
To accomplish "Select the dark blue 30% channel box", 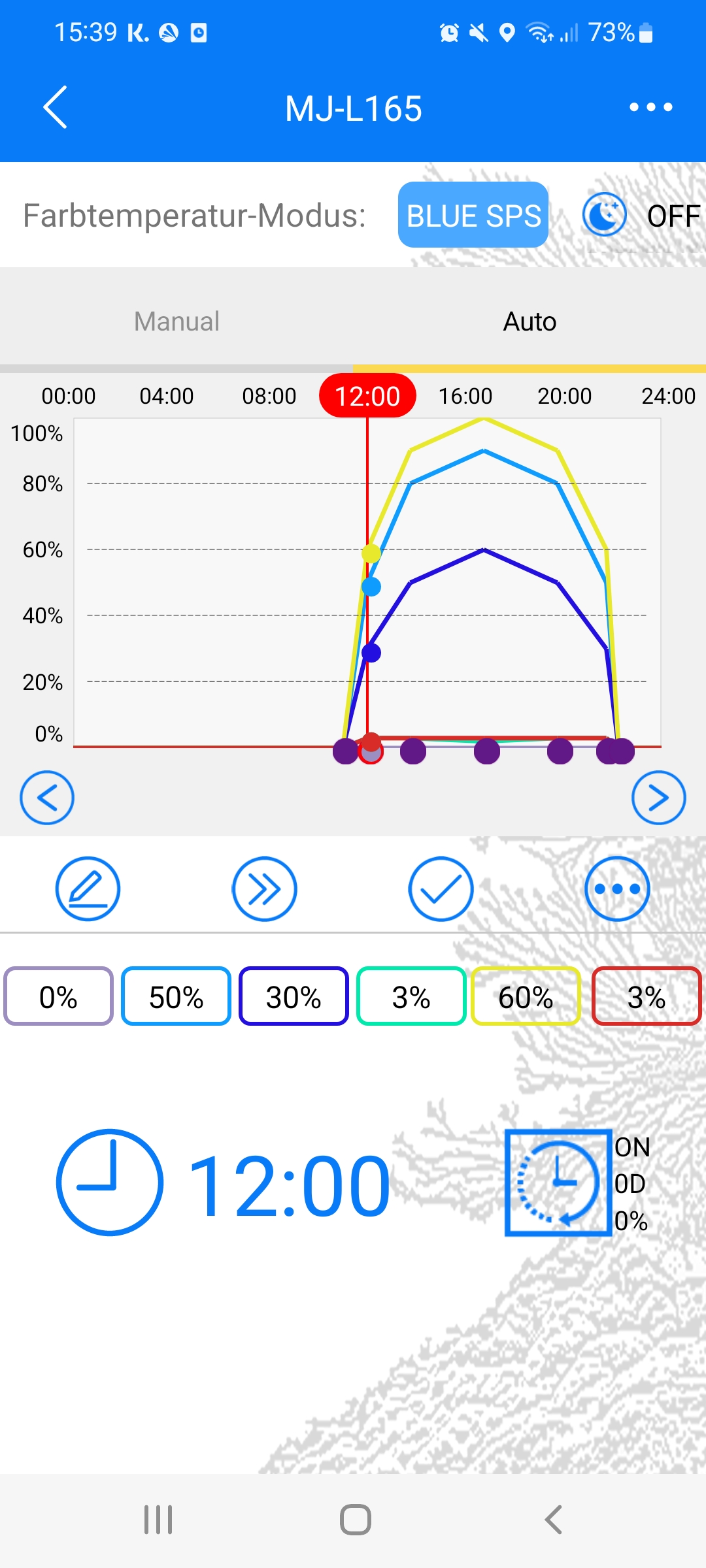I will (294, 996).
